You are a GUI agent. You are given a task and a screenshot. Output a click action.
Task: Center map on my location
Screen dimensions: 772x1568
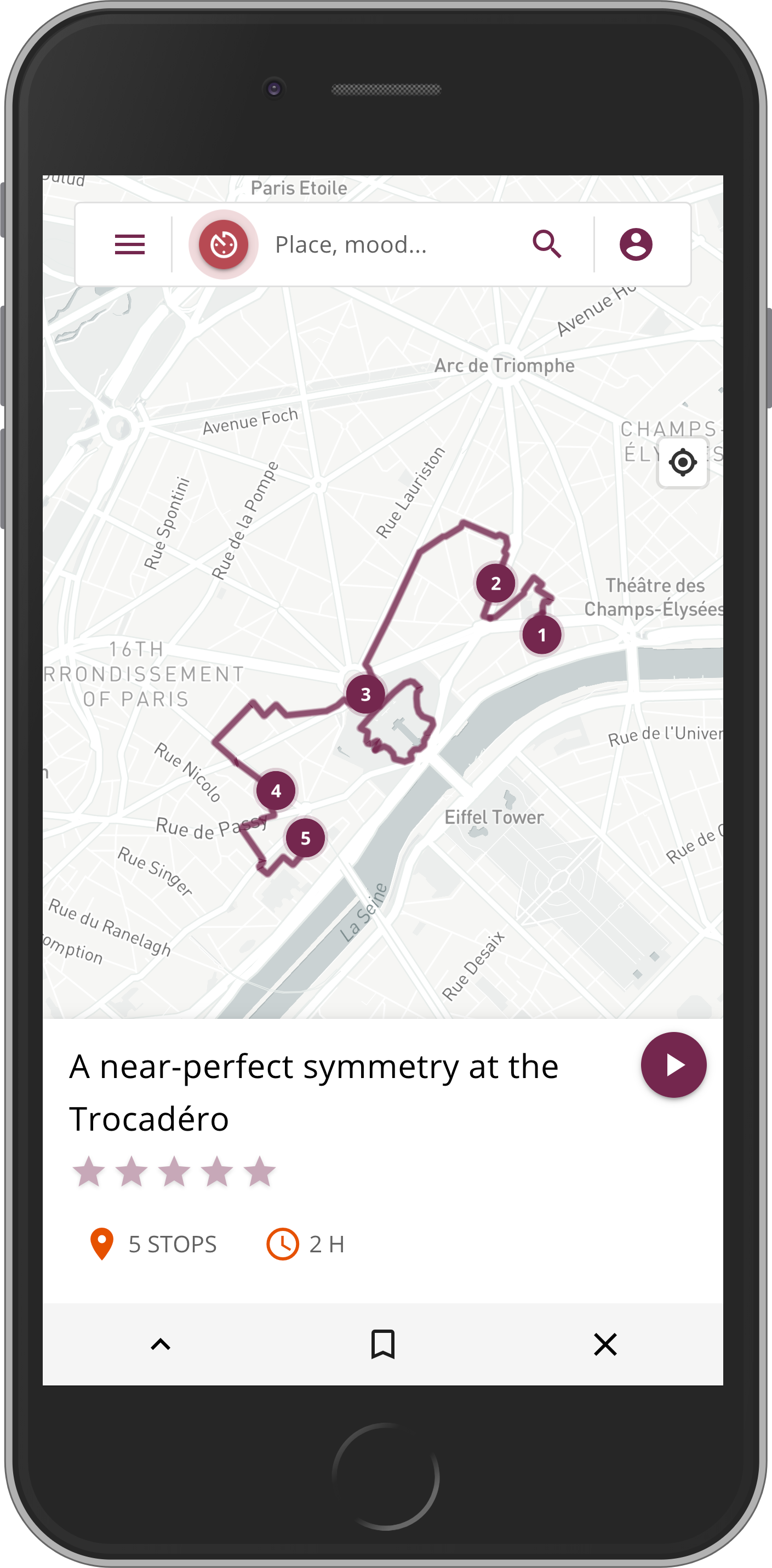point(683,463)
